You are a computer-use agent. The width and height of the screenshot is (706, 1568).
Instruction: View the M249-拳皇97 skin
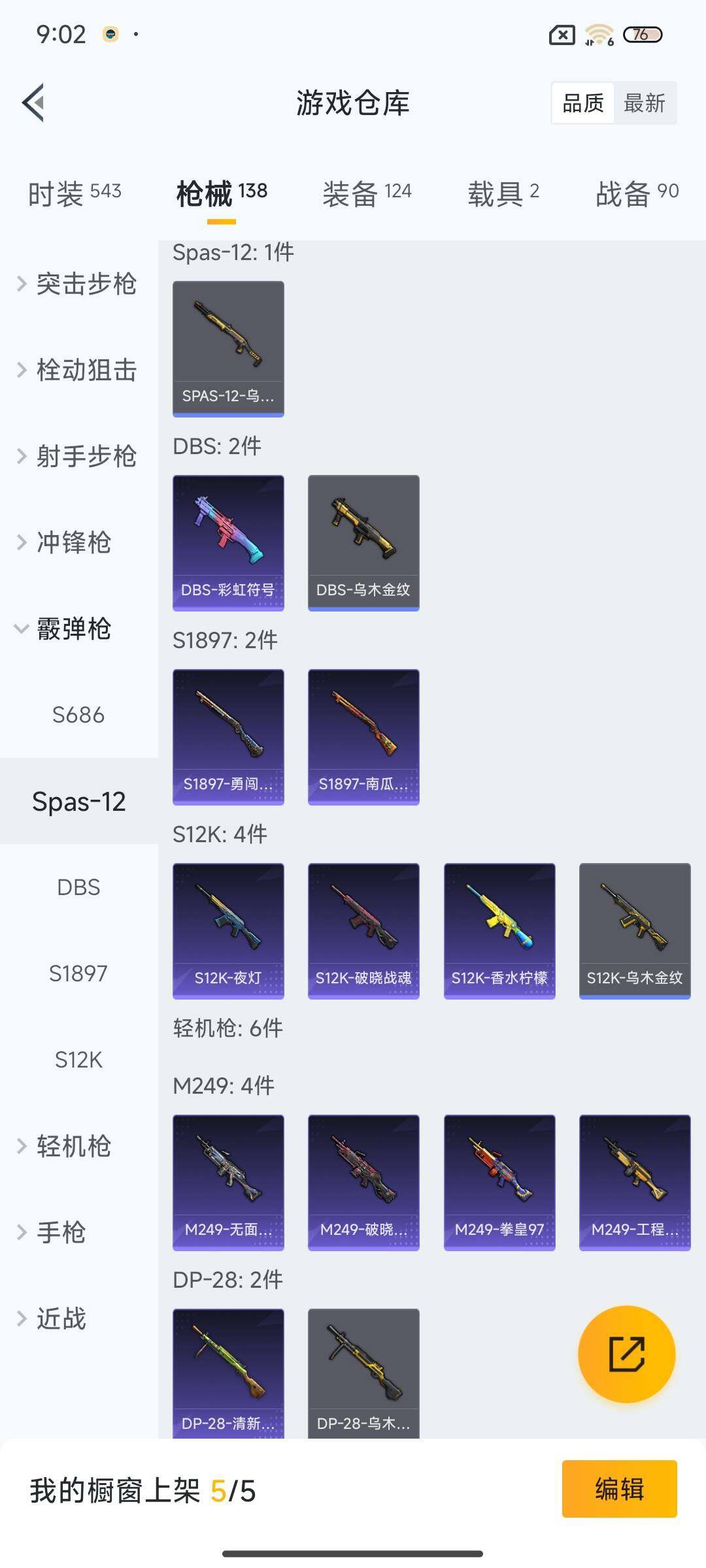pos(499,1176)
